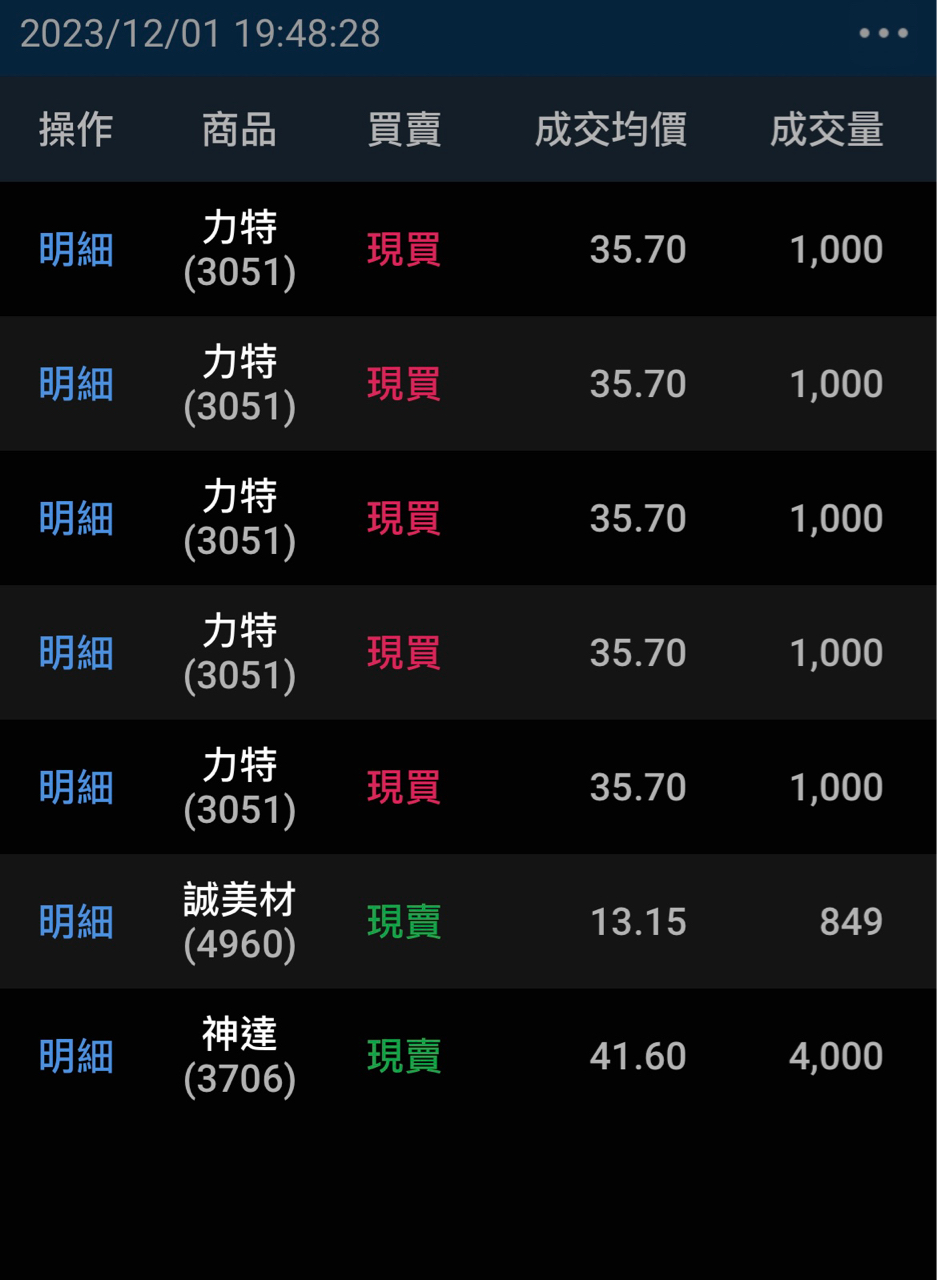Image resolution: width=937 pixels, height=1280 pixels.
Task: Open 明細 for 誠美材 (4960) sell order
Action: click(x=76, y=922)
